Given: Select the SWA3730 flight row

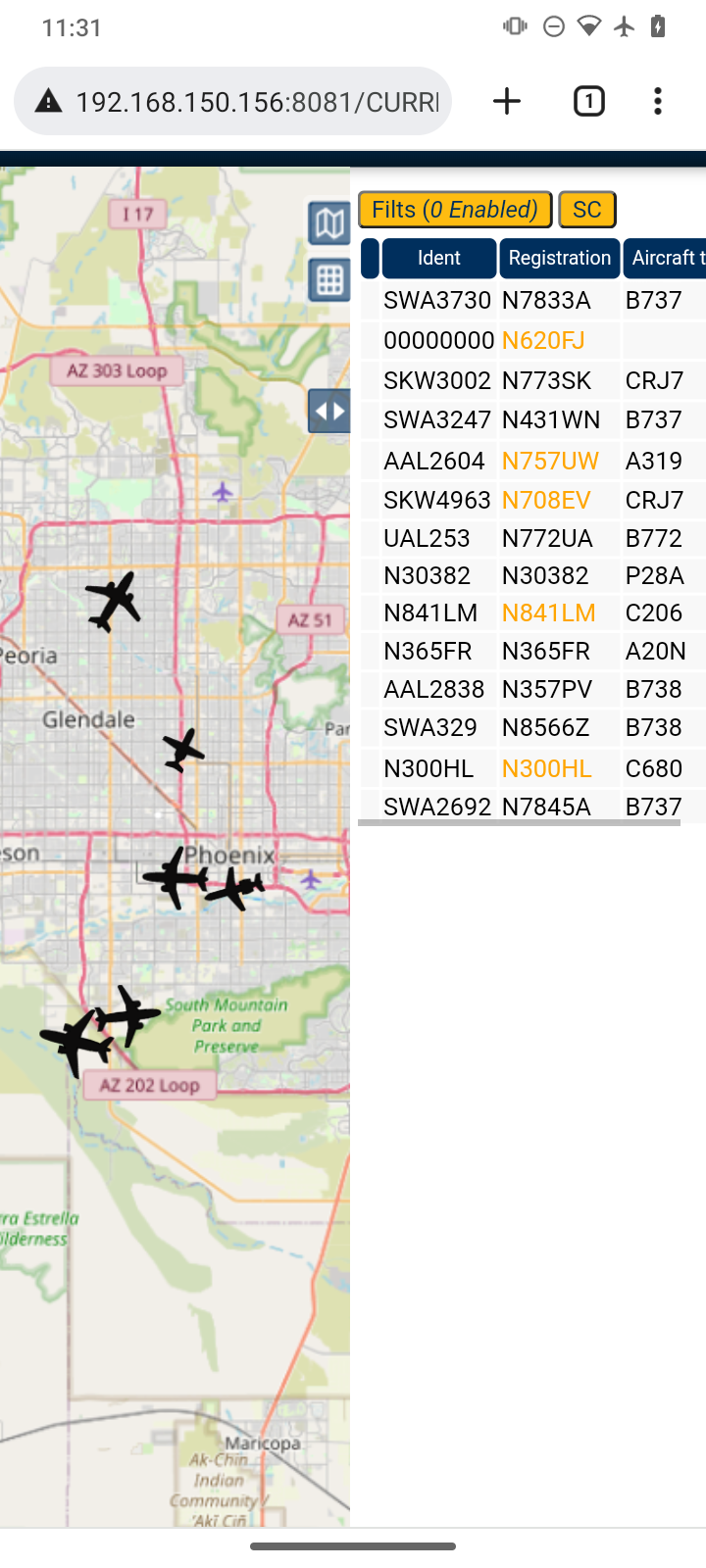Looking at the screenshot, I should 532,300.
